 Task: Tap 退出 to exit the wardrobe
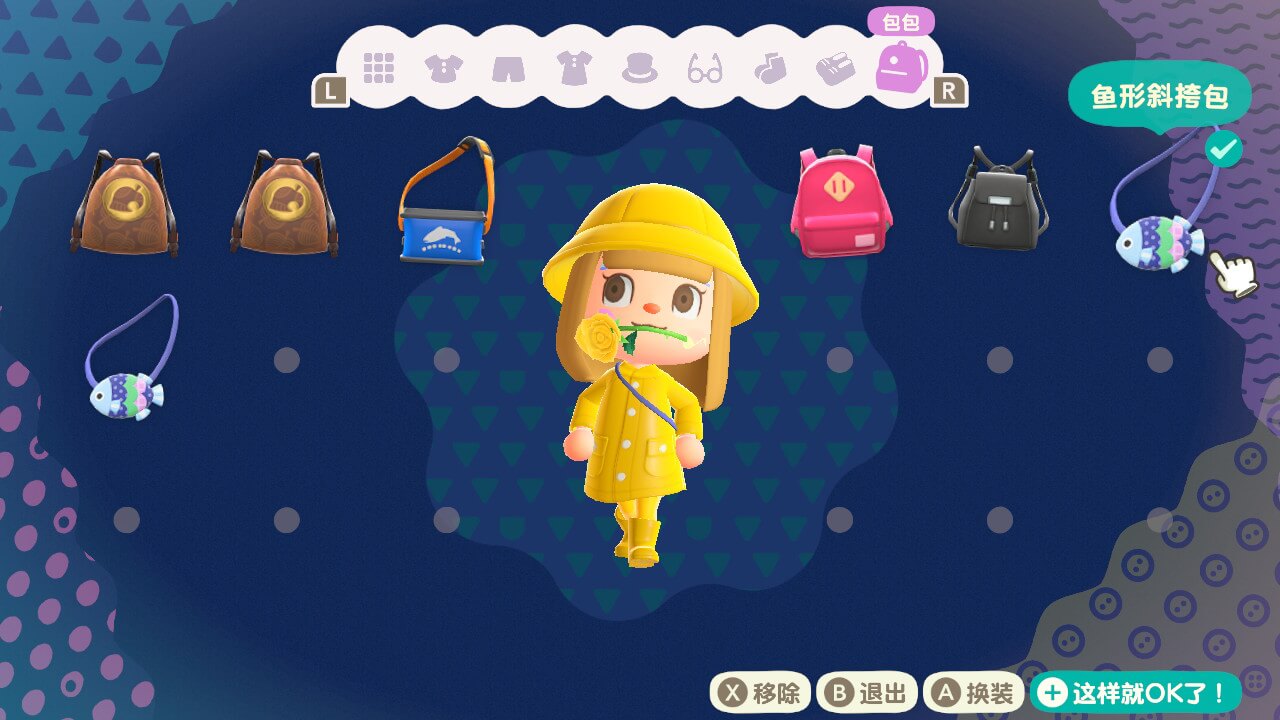[867, 692]
